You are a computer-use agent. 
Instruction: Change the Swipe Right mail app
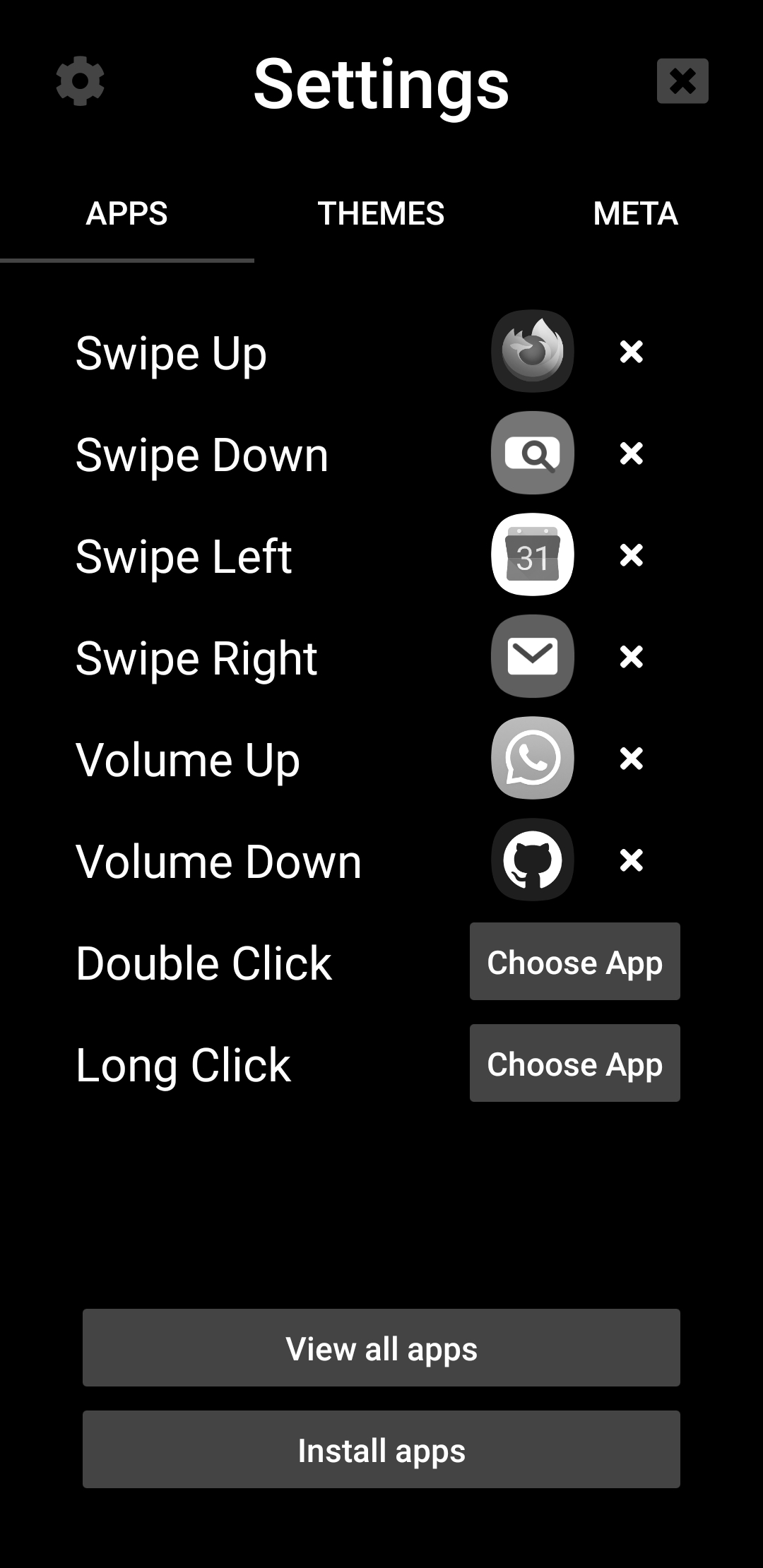click(x=533, y=656)
